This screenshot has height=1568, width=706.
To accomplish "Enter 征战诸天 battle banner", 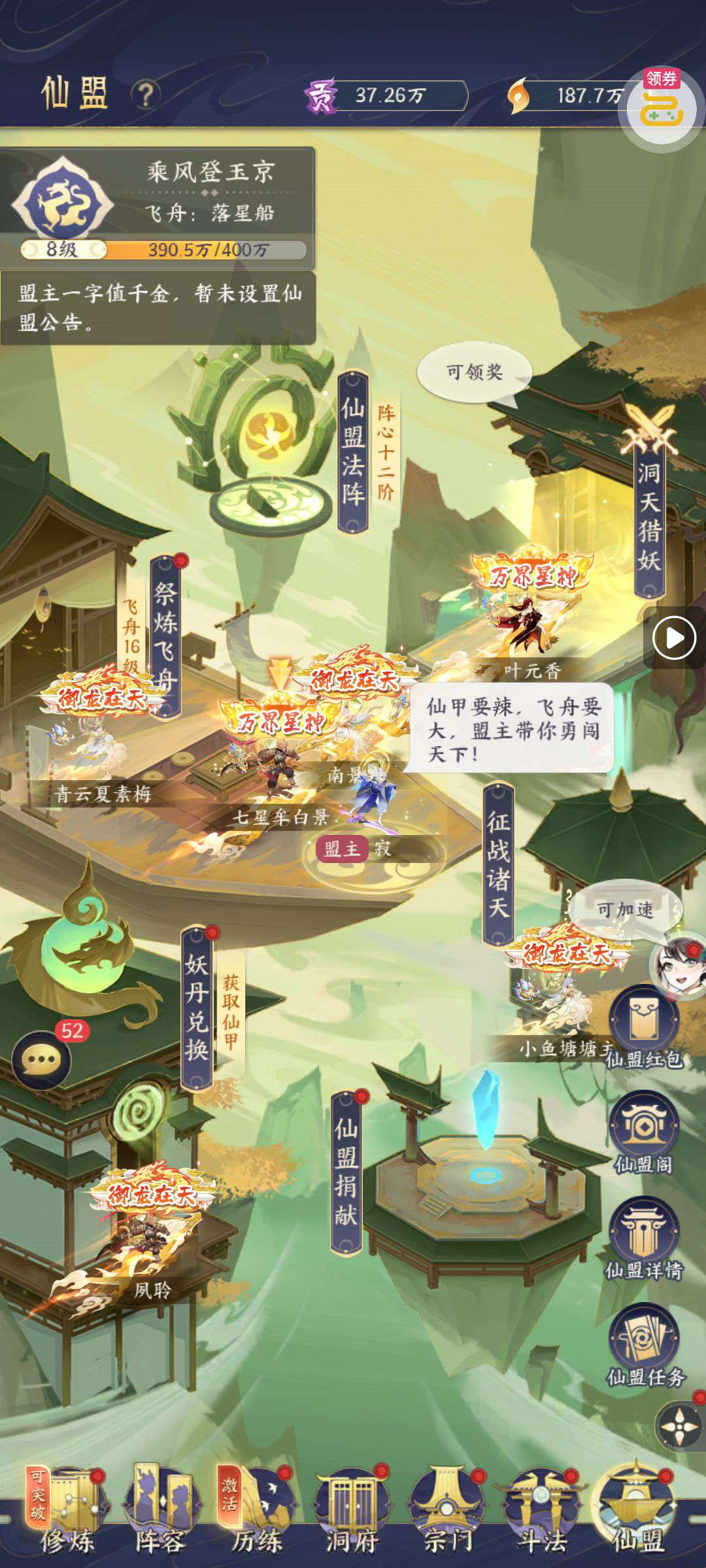I will [498, 864].
